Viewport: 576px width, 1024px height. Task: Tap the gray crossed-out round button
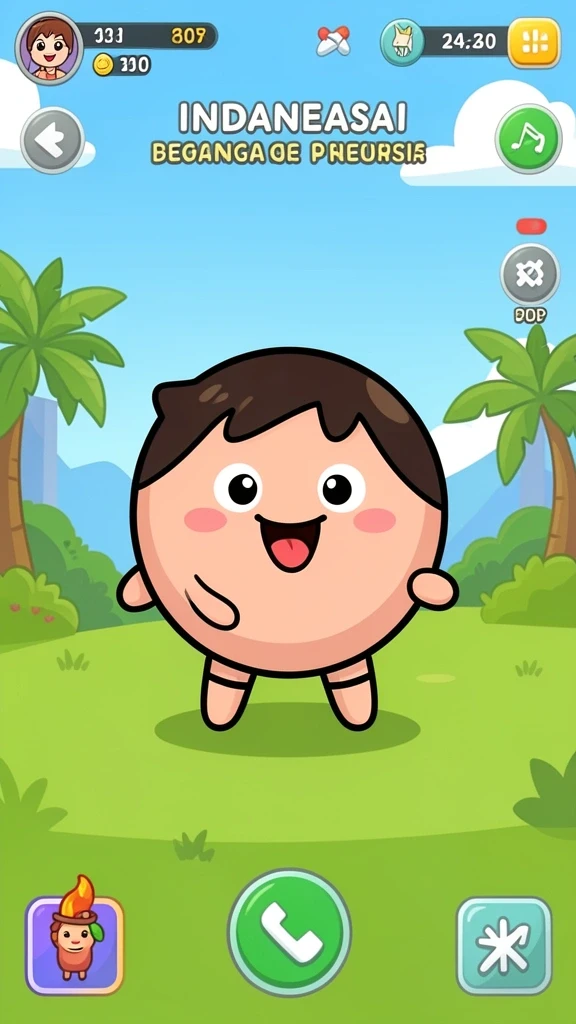tap(530, 274)
